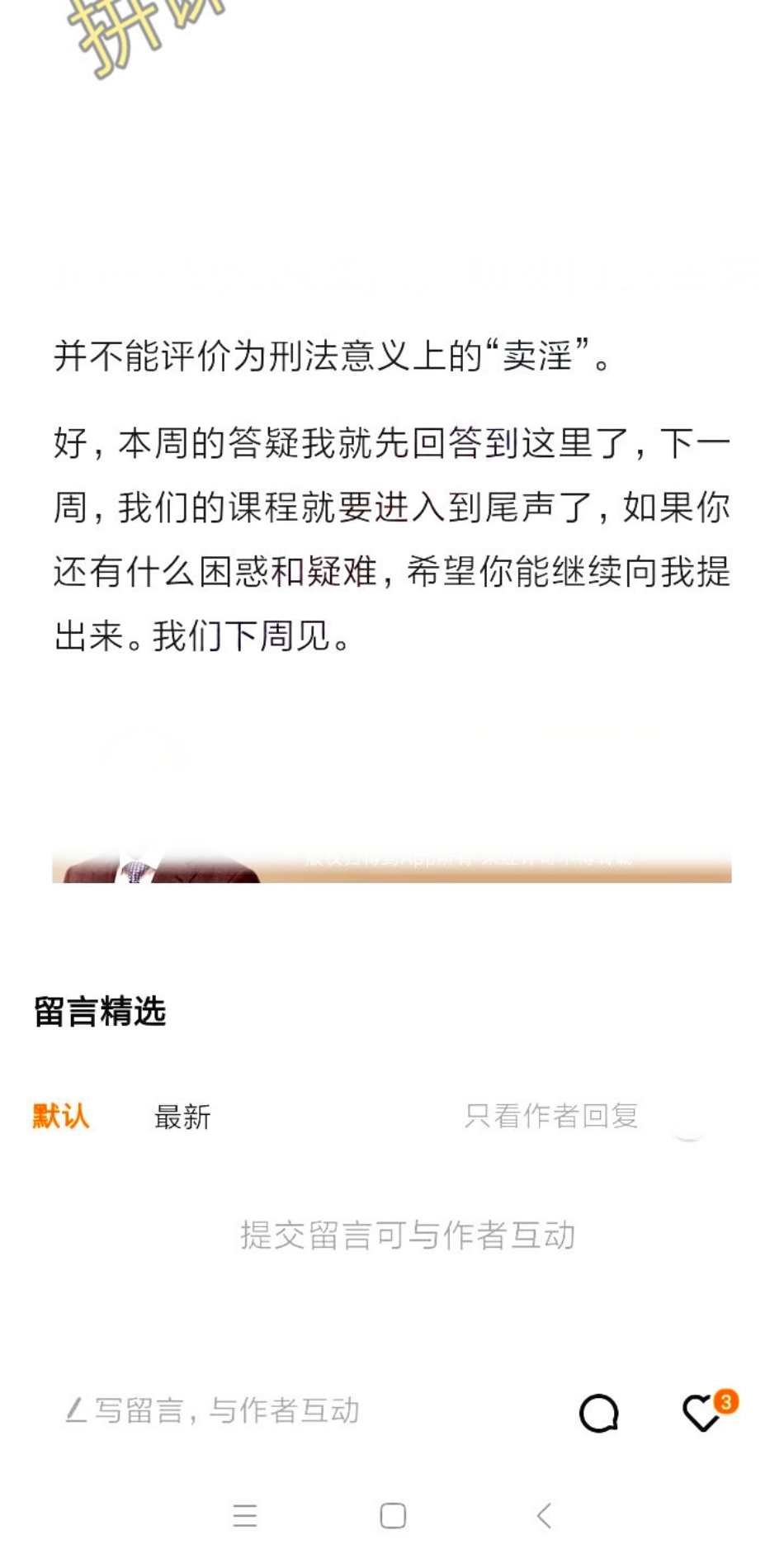Screen dimensions: 784x1568
Task: Open the comments bubble icon
Action: tap(599, 1413)
